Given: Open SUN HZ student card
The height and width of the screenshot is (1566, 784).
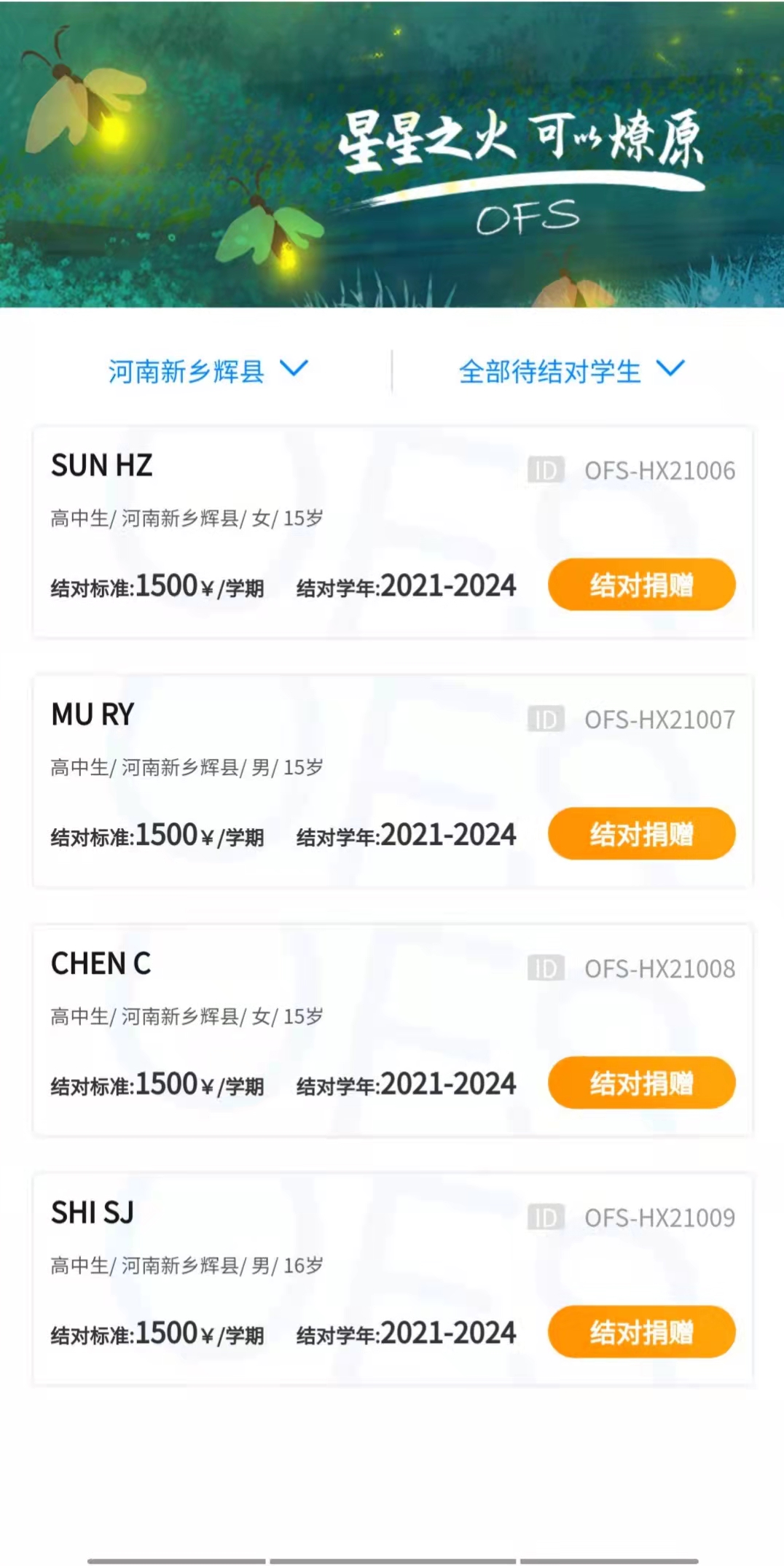Looking at the screenshot, I should 393,533.
